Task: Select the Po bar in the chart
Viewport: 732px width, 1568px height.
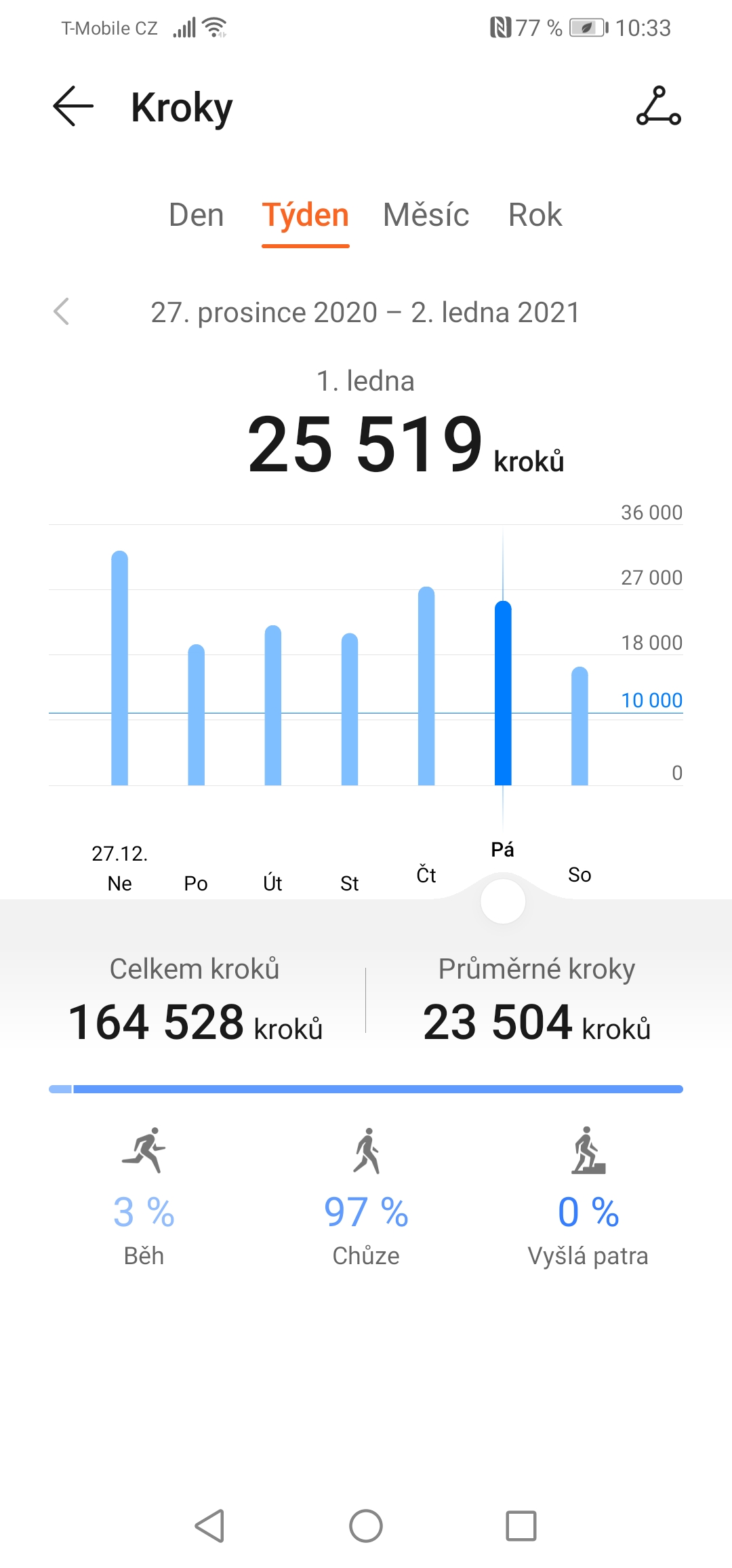Action: 196,715
